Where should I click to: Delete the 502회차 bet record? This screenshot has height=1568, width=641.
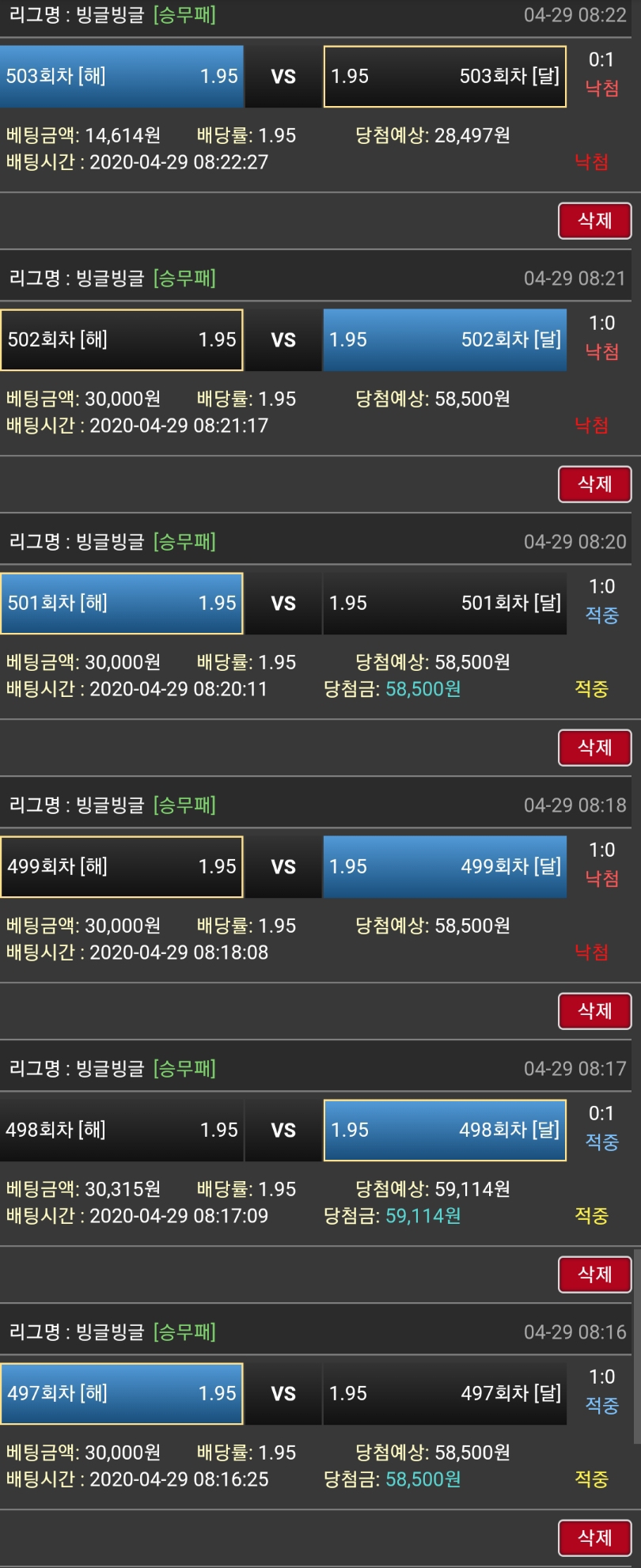(x=594, y=484)
